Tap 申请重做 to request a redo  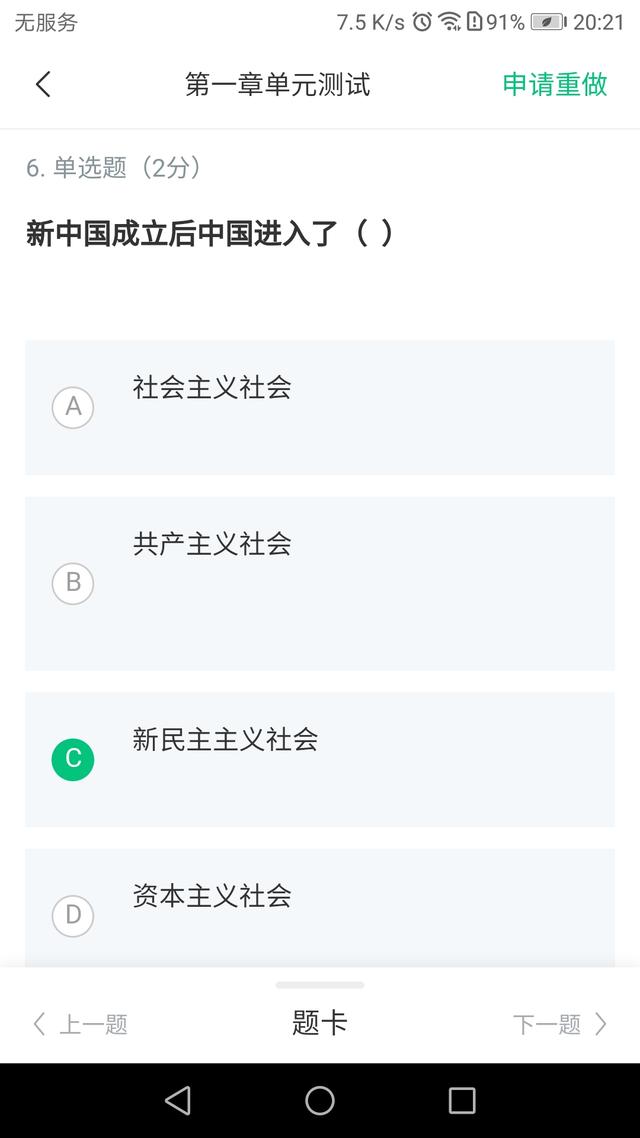pos(554,84)
